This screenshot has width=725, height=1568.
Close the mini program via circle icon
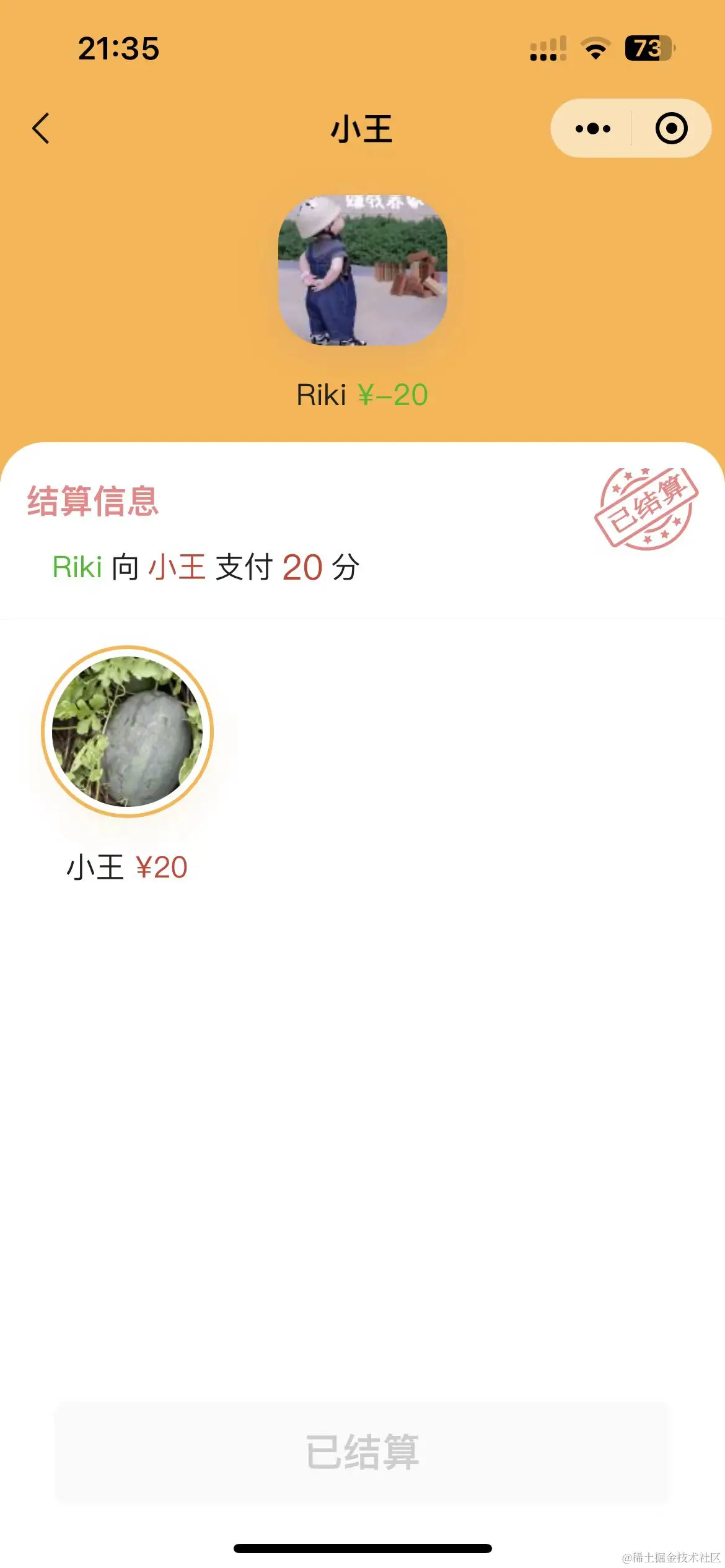click(x=672, y=129)
